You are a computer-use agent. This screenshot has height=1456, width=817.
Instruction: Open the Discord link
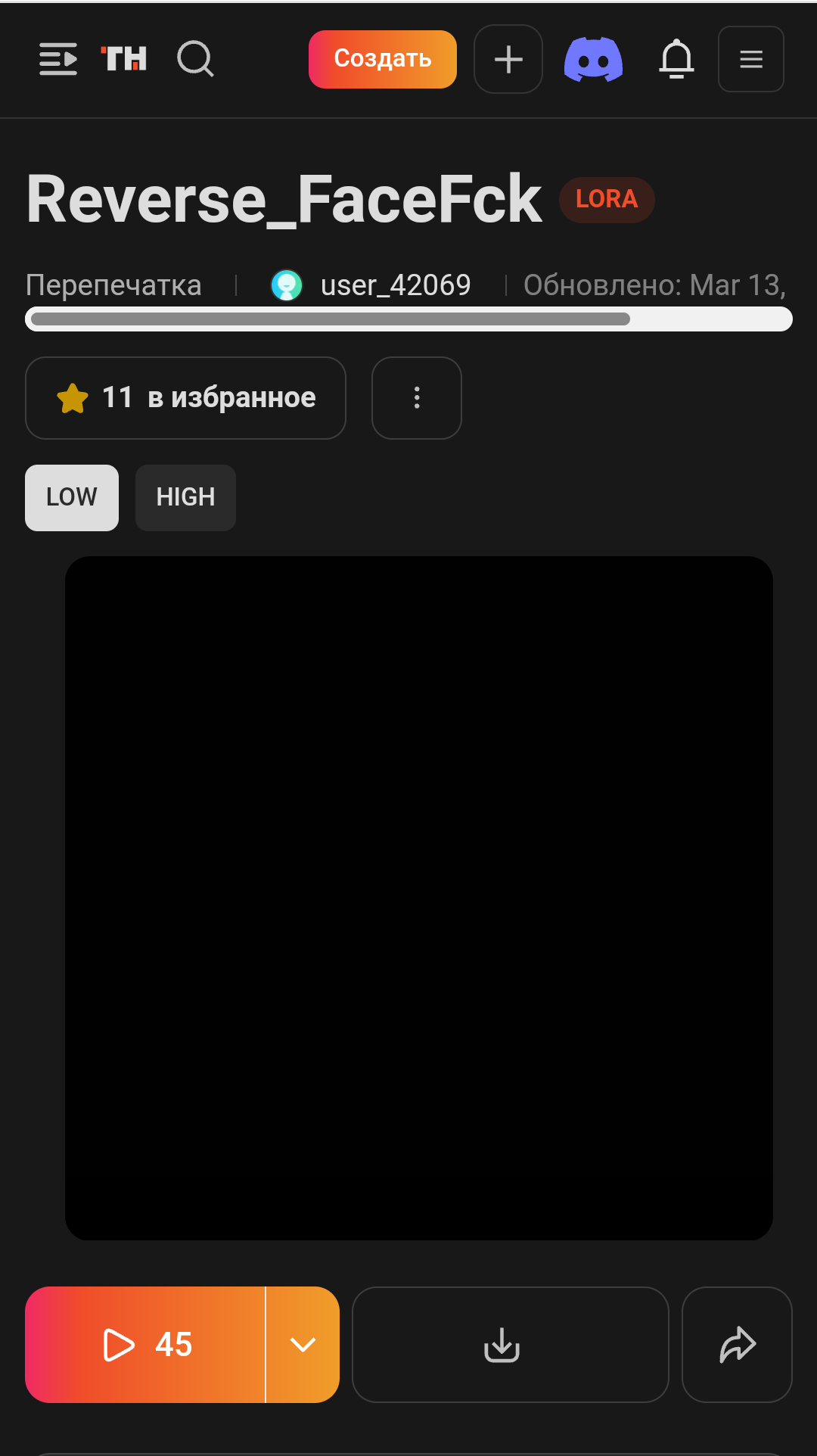(594, 59)
